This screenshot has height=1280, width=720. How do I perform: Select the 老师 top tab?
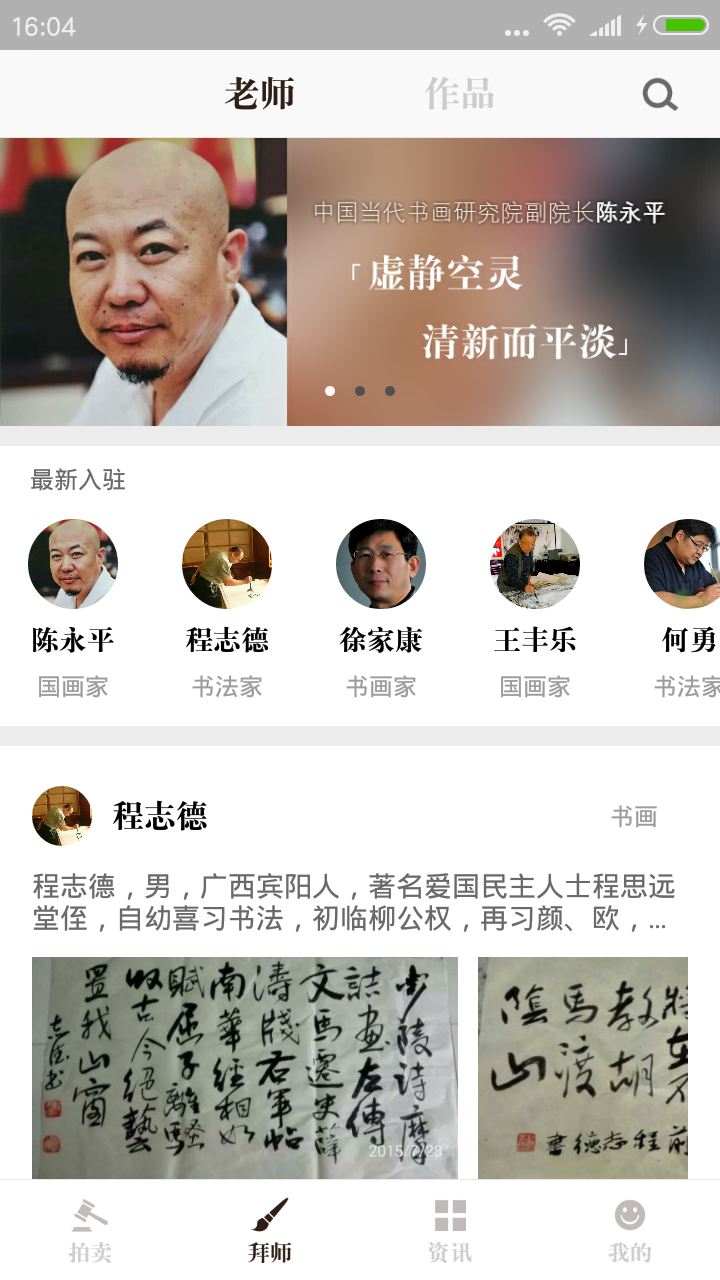coord(259,94)
